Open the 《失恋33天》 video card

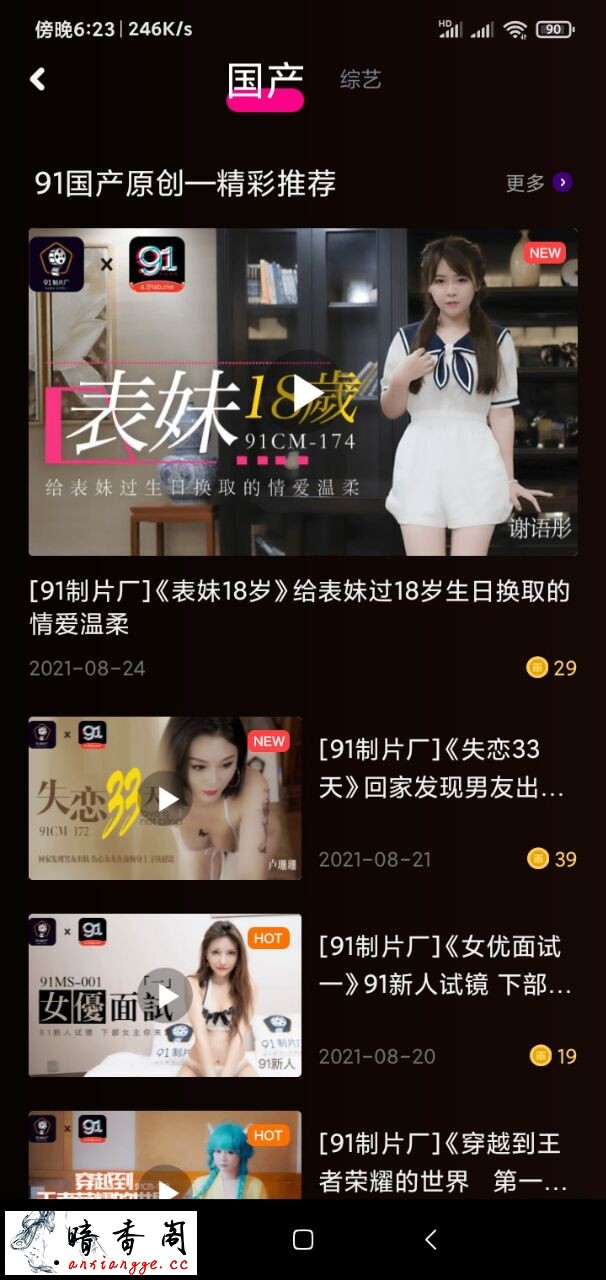pos(165,798)
